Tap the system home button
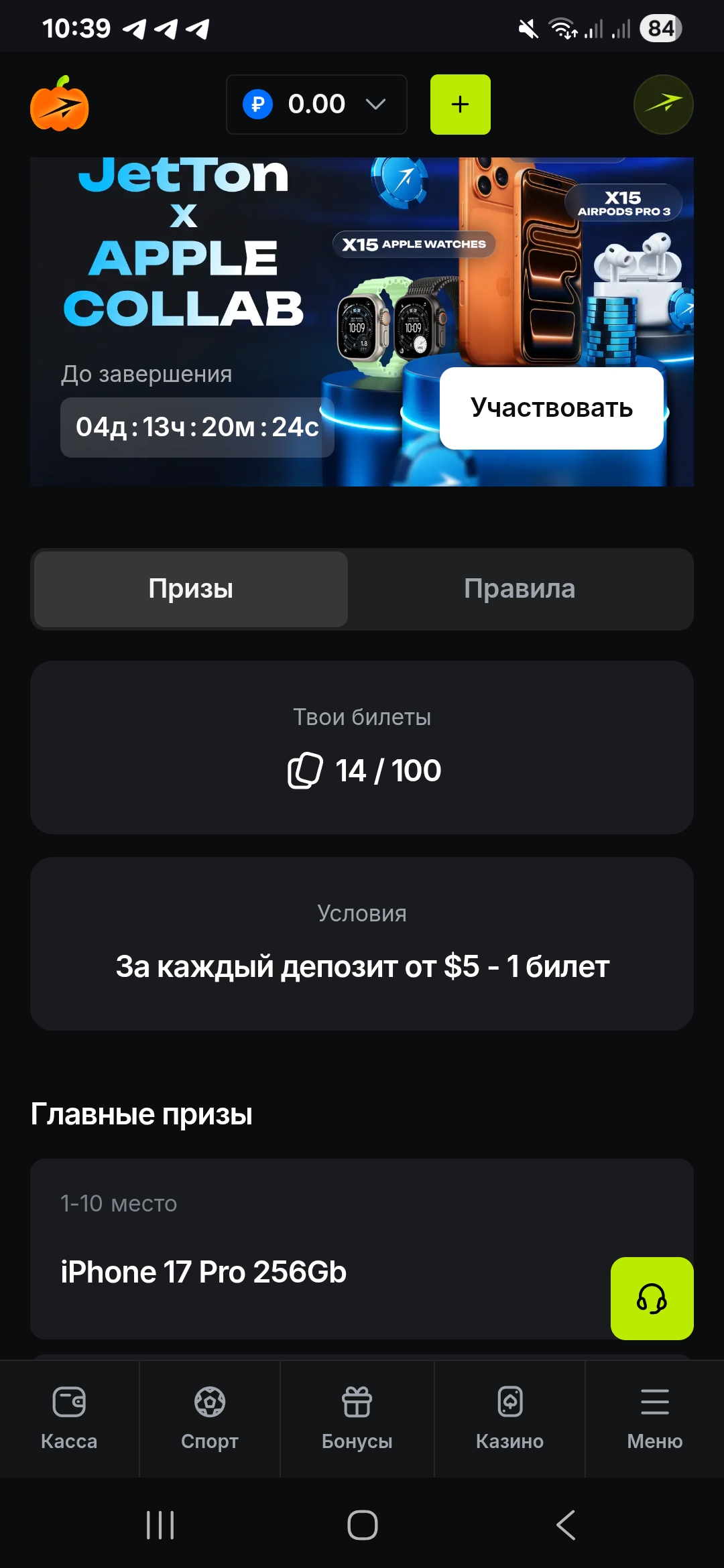Screen dimensions: 724x1568 362,1525
